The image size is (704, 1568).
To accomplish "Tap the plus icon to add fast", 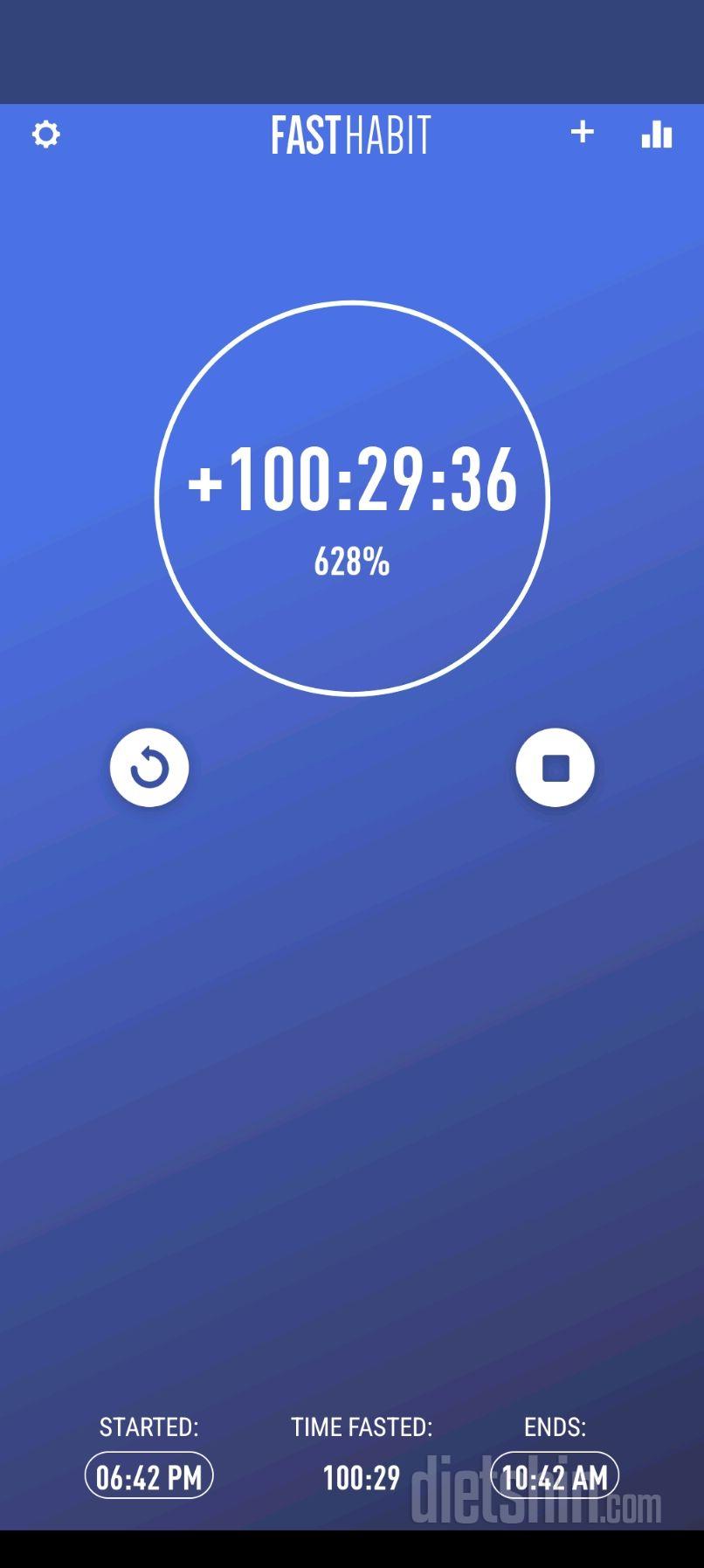I will (583, 132).
